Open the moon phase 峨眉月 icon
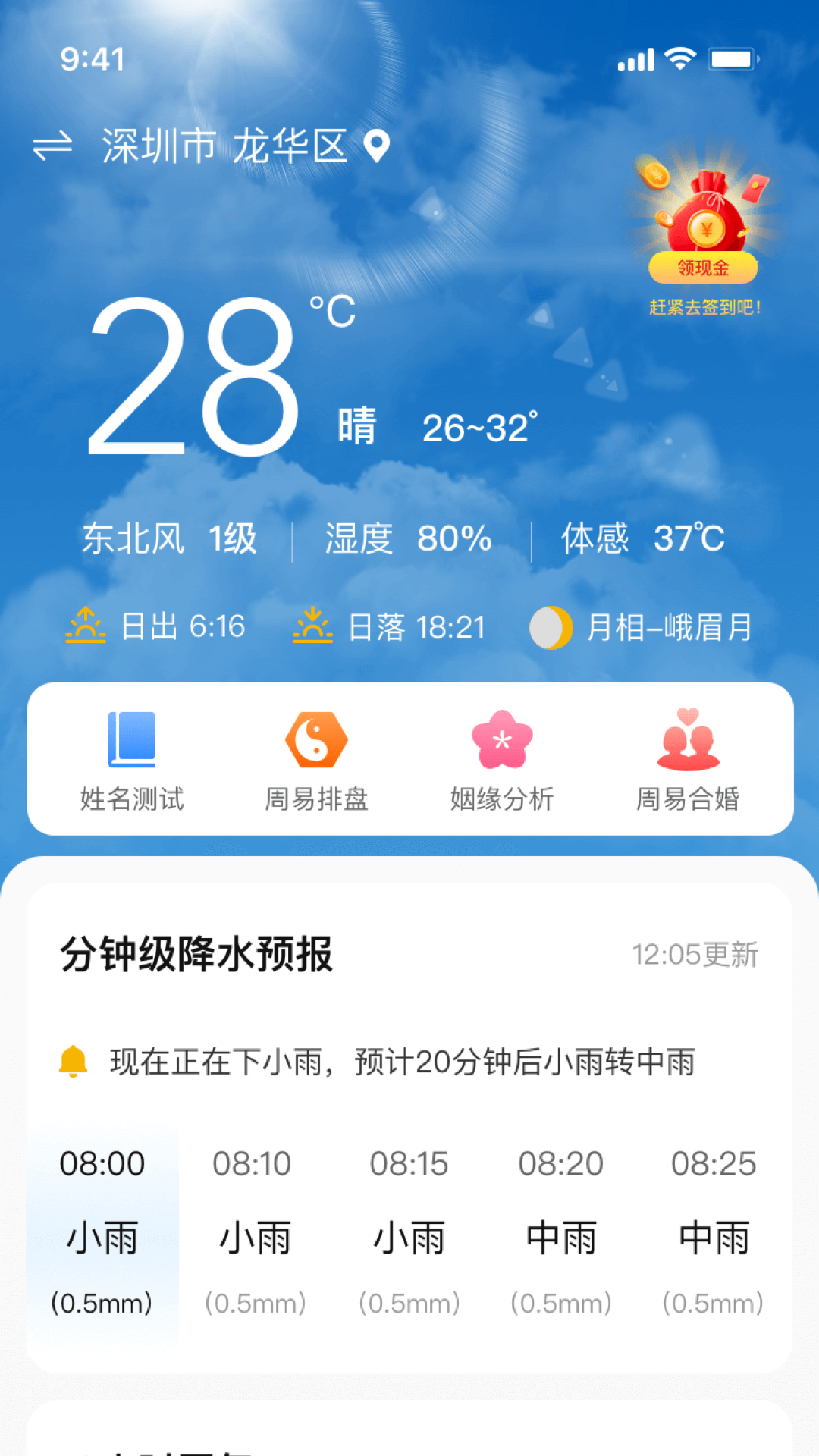This screenshot has height=1456, width=819. 551,626
